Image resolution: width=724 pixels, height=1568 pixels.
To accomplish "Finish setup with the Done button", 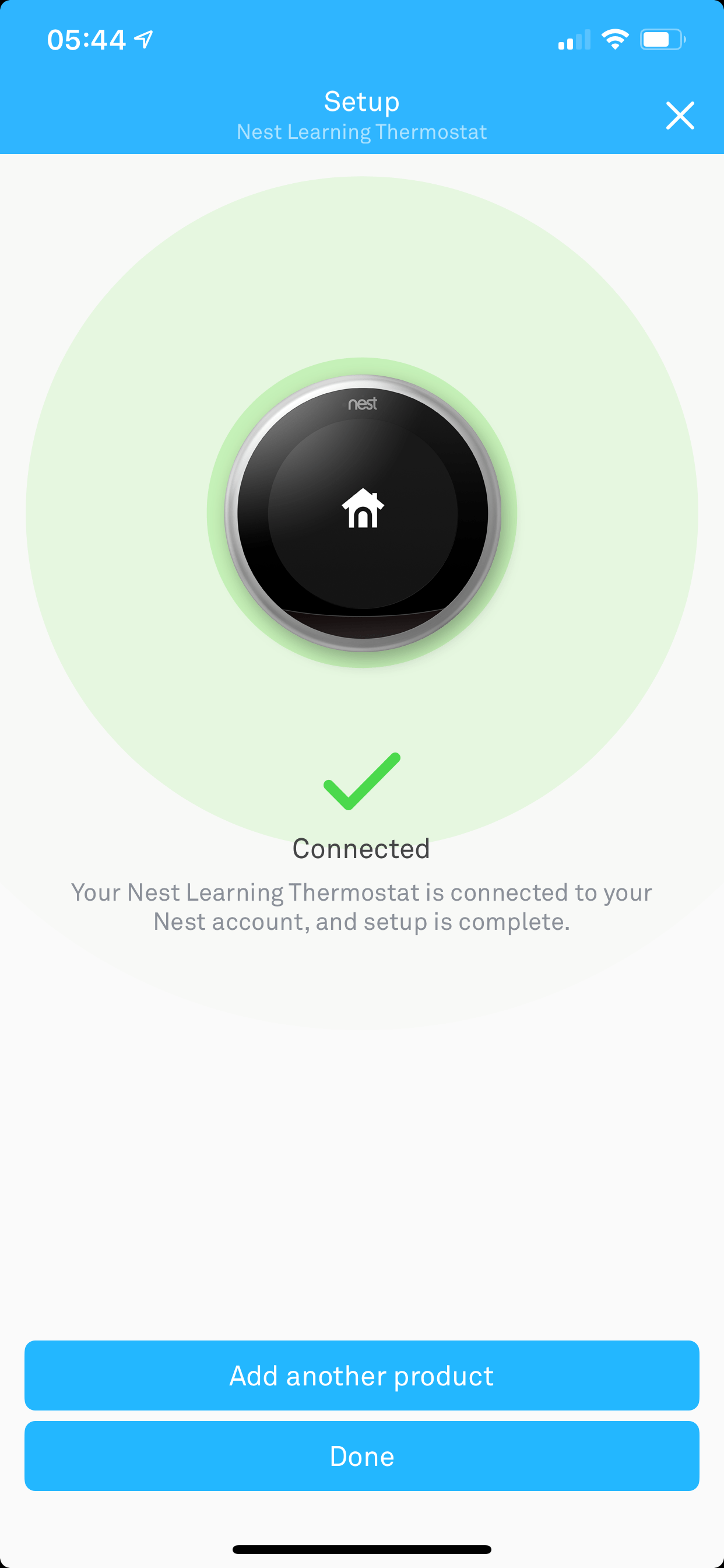I will point(361,1455).
